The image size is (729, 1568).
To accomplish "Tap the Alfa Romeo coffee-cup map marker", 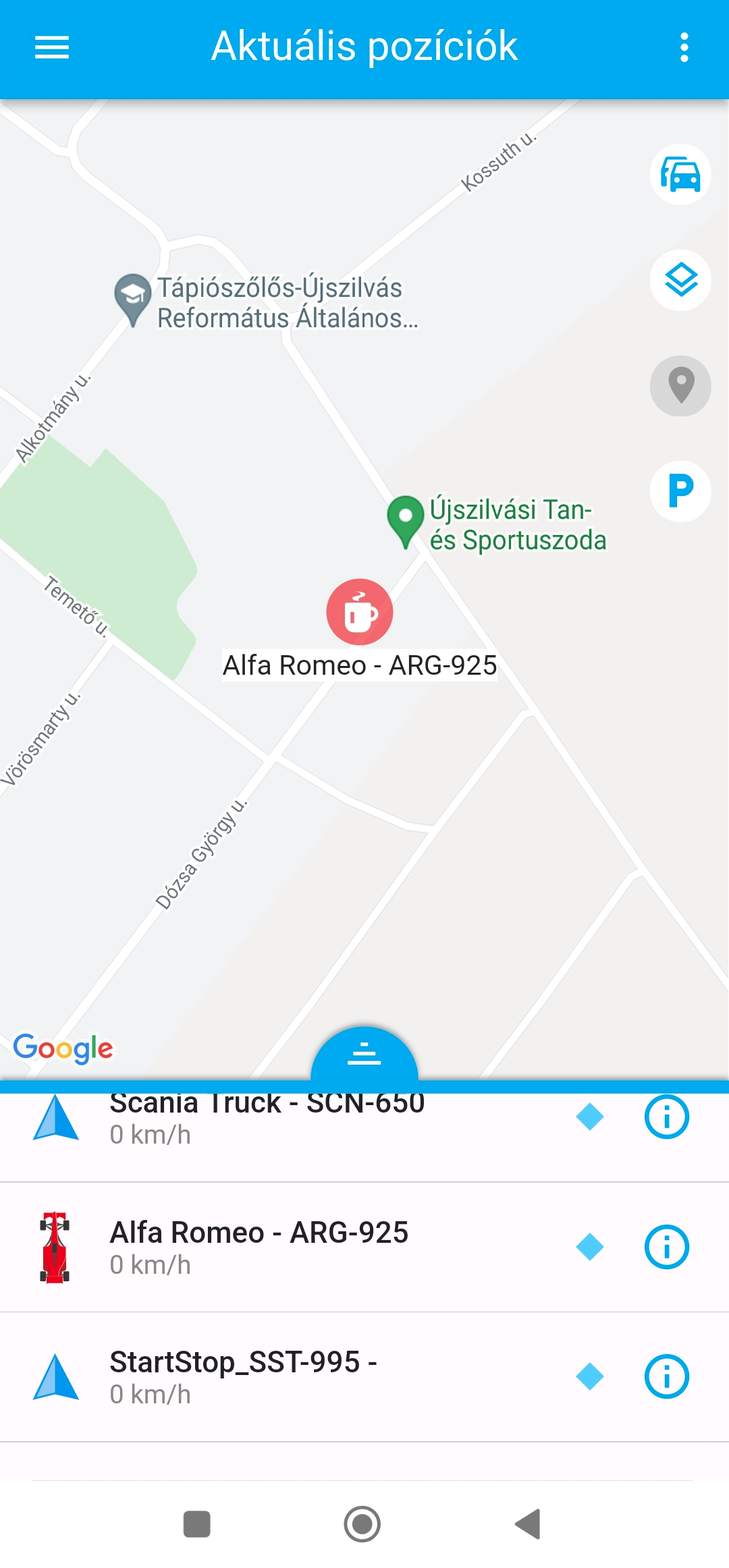I will tap(360, 612).
